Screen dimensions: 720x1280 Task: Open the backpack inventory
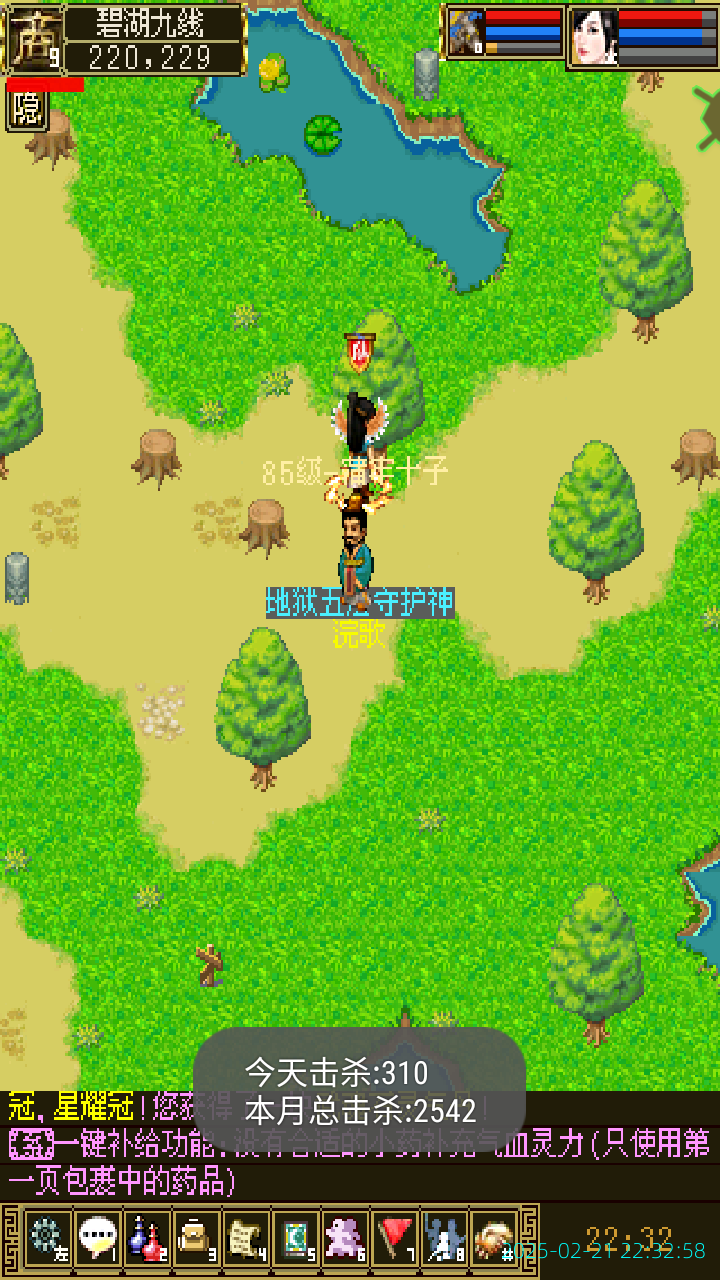tap(196, 1238)
